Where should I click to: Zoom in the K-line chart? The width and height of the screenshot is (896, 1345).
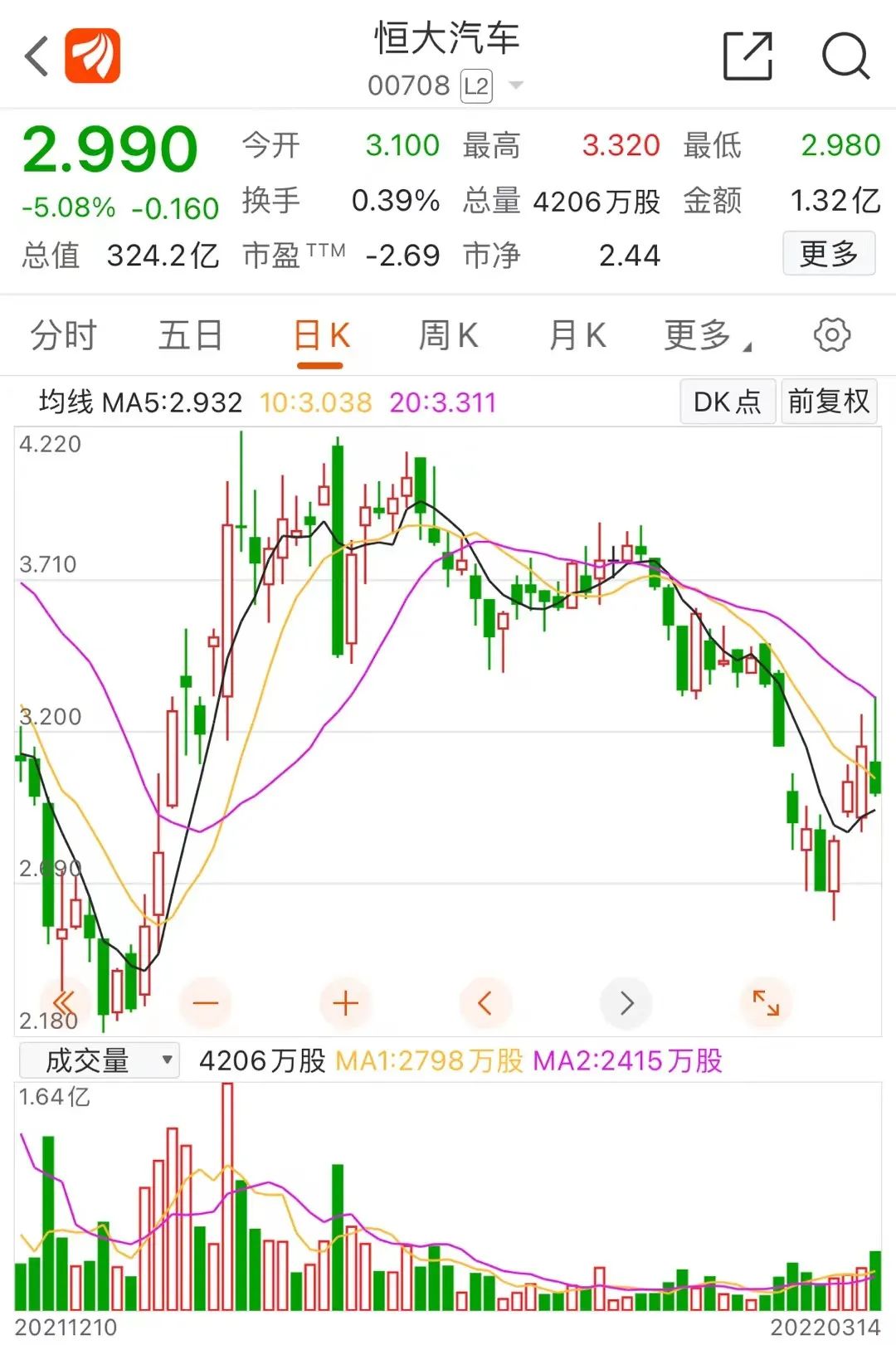[x=345, y=1003]
